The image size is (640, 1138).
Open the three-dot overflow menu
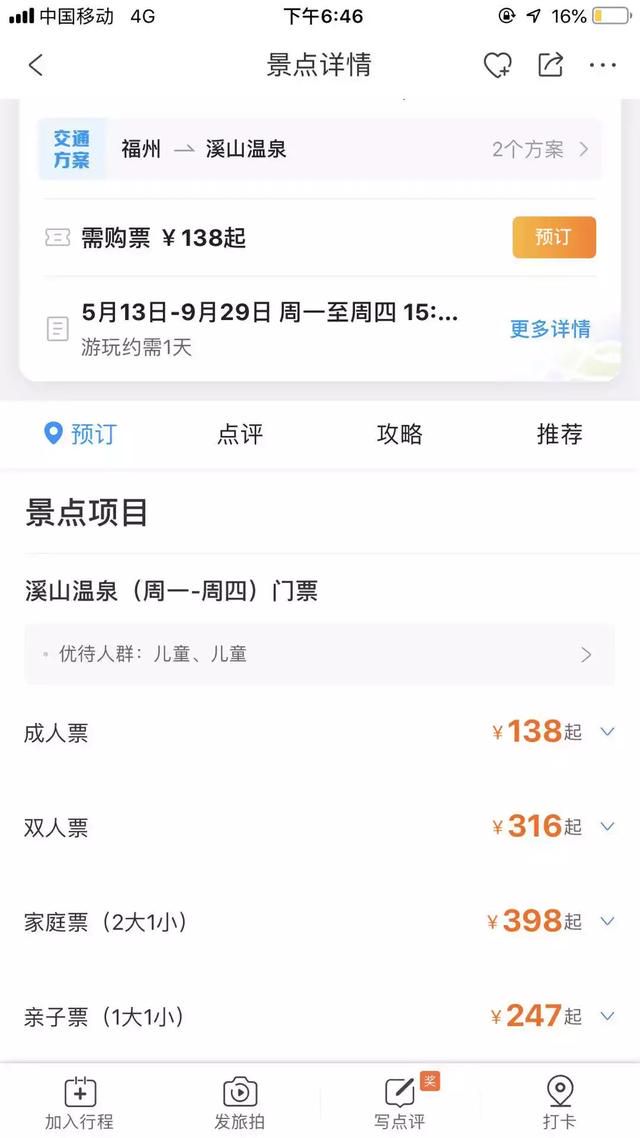(x=602, y=65)
